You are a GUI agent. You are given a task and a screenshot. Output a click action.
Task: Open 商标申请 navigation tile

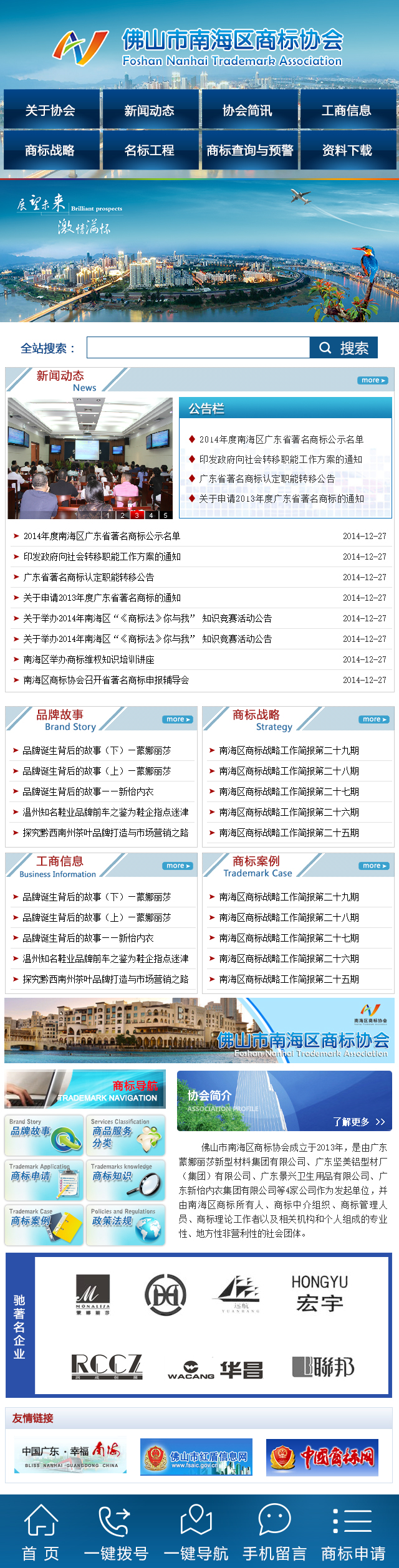(44, 1180)
